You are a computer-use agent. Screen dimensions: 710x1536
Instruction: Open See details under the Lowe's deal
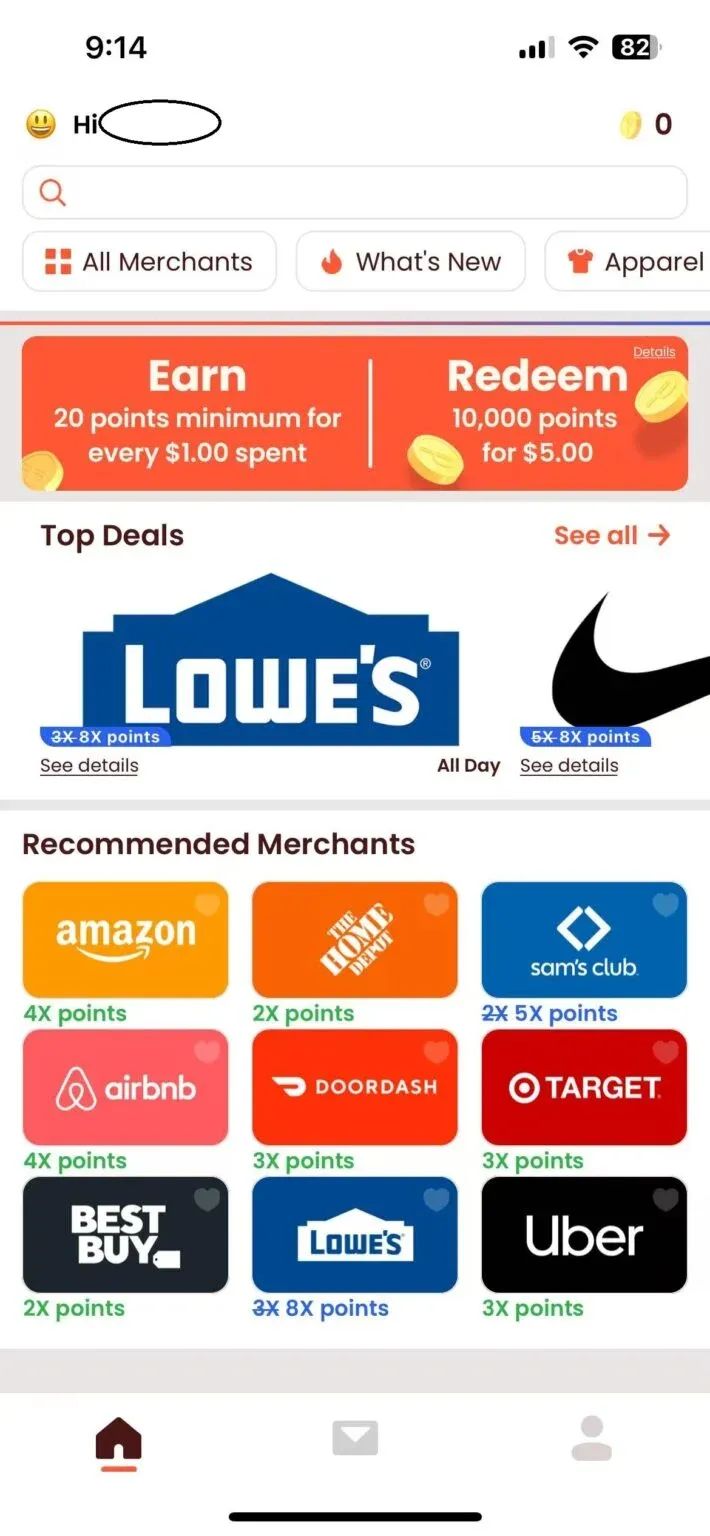89,766
